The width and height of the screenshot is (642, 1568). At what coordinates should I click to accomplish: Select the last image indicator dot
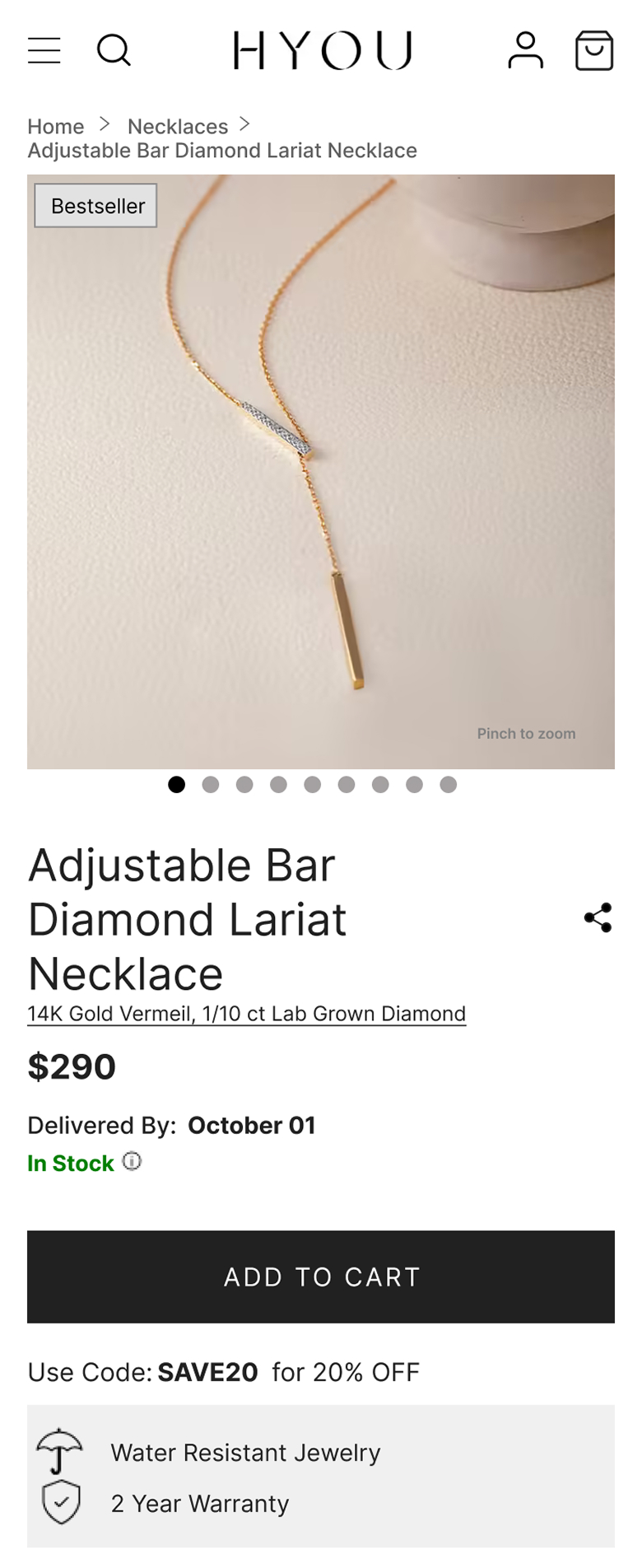point(448,785)
